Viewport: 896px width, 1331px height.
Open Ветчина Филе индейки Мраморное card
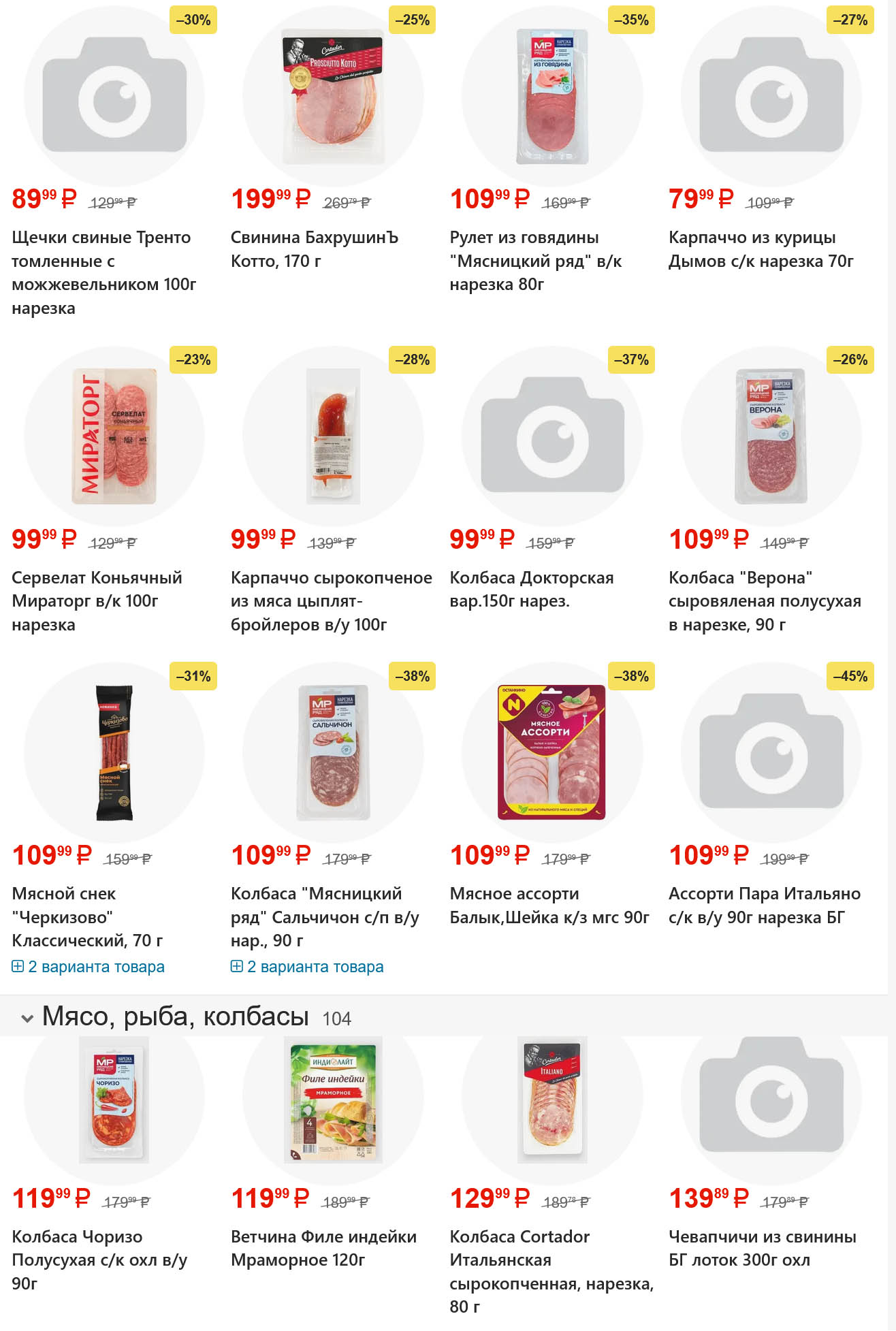pos(323,1249)
